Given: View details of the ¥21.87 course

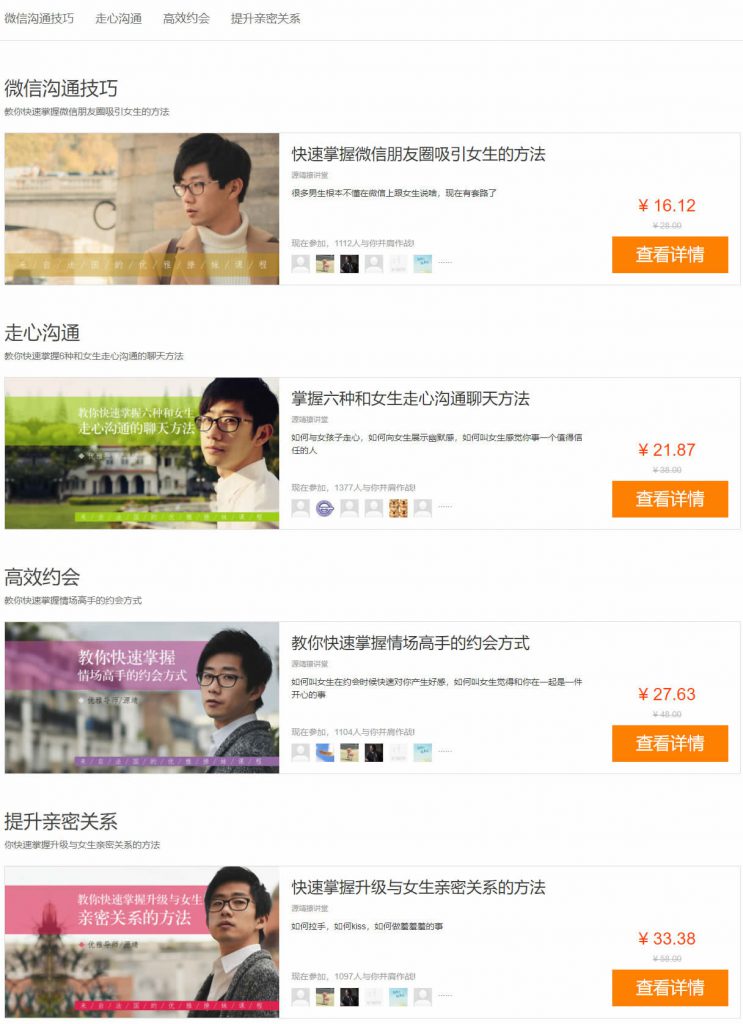Looking at the screenshot, I should click(669, 498).
